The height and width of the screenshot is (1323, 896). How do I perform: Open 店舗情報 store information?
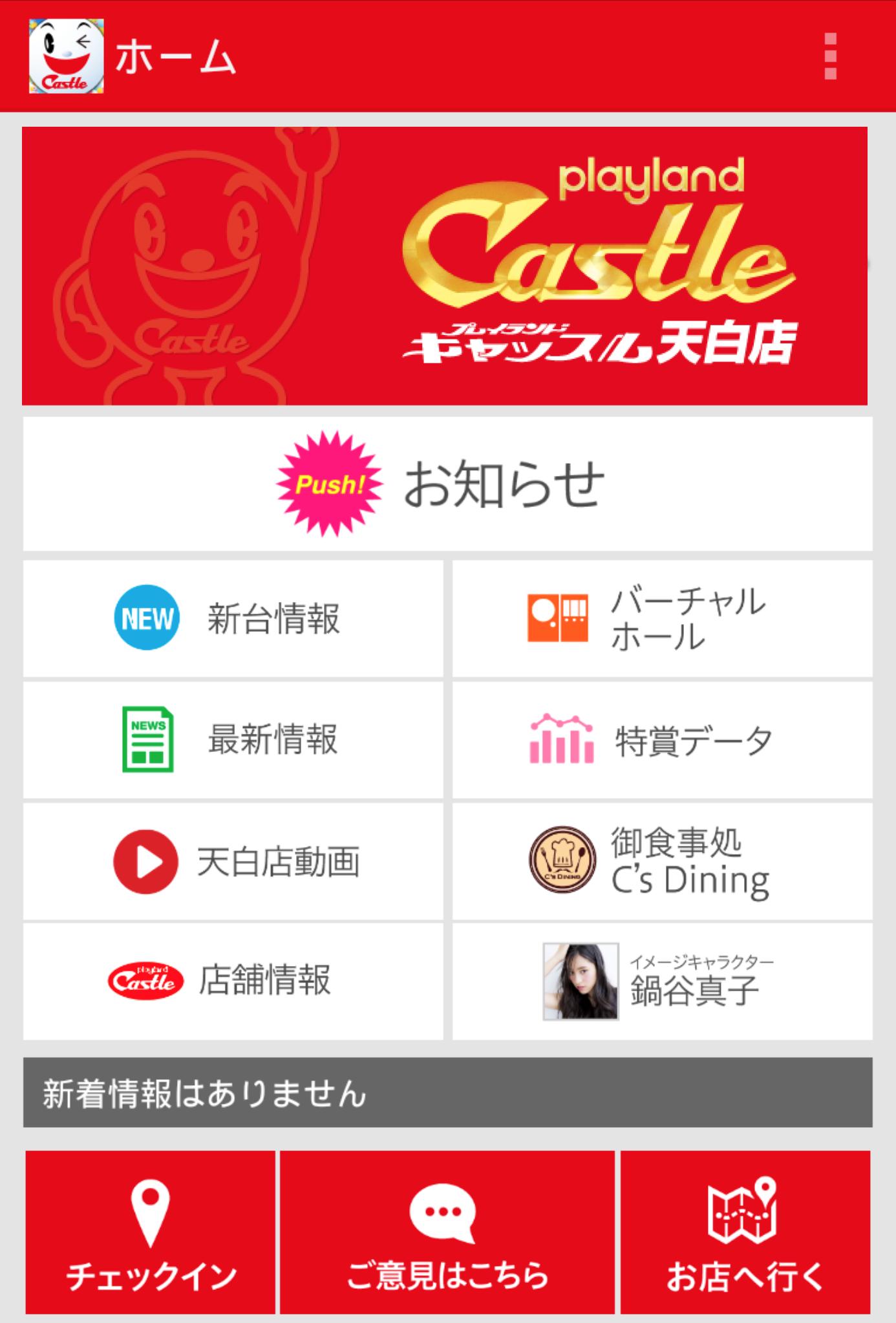[x=233, y=981]
